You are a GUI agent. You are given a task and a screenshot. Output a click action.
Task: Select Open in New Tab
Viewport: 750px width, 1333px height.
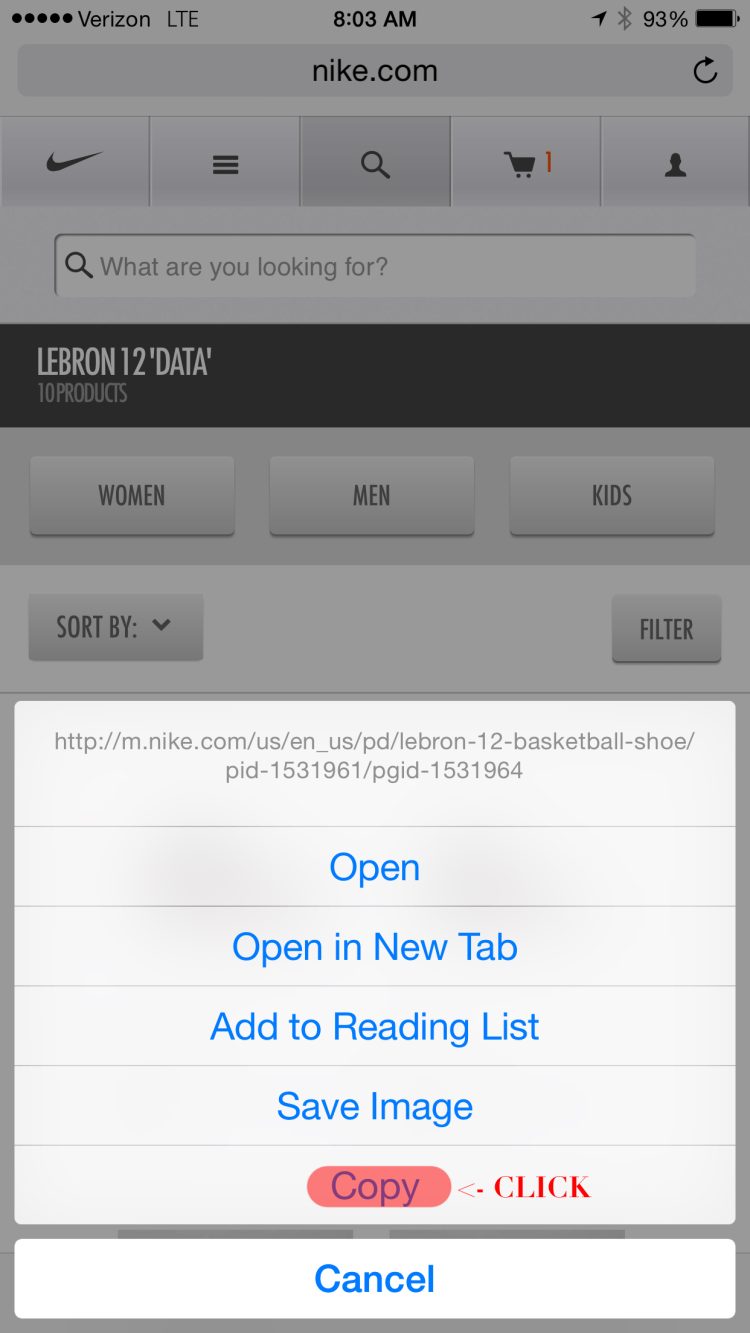(x=375, y=947)
